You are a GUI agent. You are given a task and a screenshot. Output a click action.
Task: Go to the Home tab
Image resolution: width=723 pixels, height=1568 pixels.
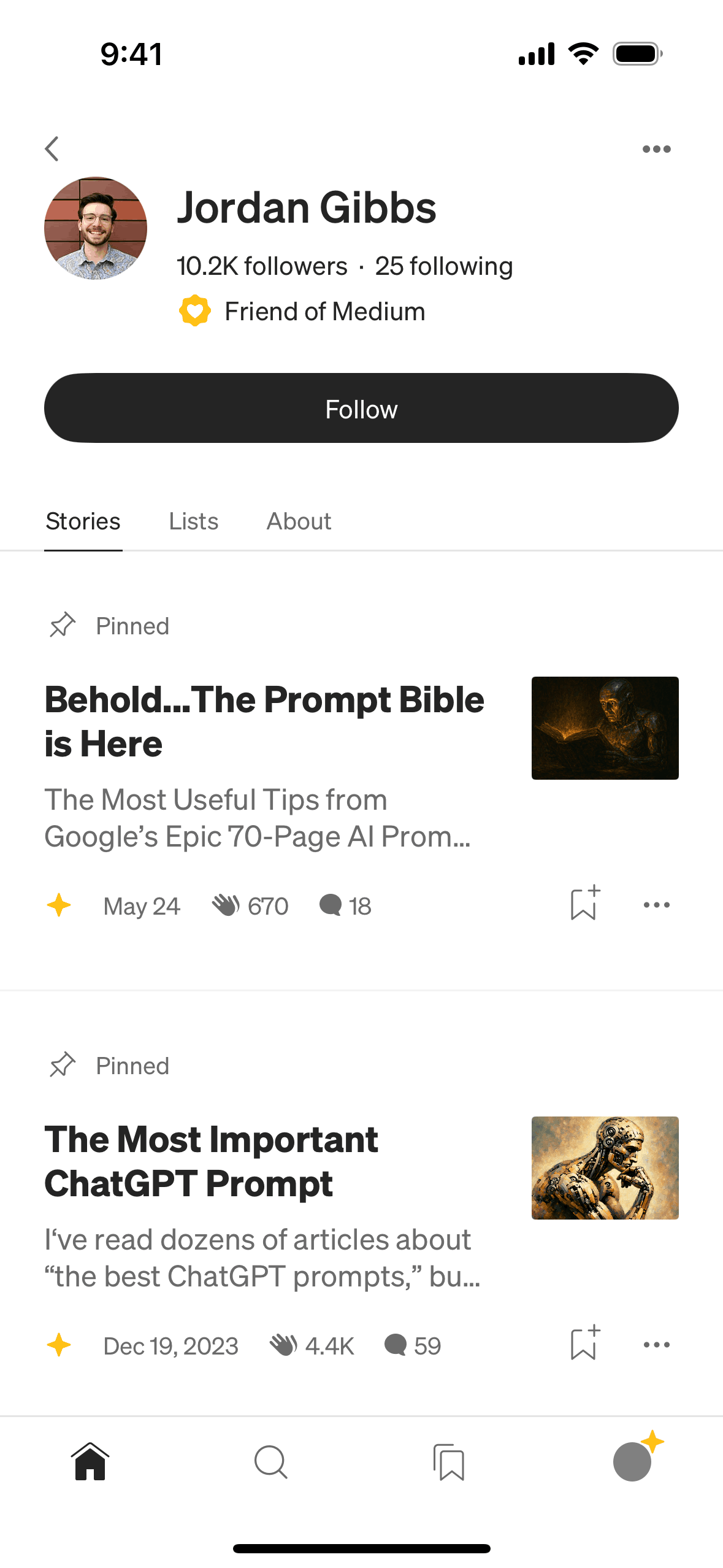(90, 1462)
